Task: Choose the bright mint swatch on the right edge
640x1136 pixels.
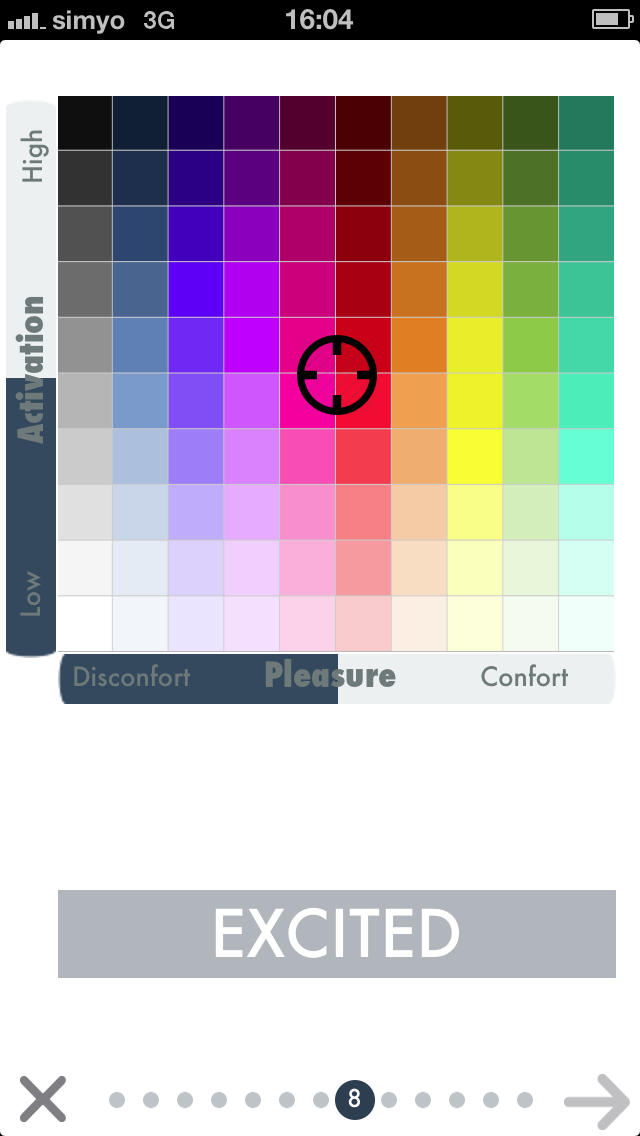Action: click(586, 456)
